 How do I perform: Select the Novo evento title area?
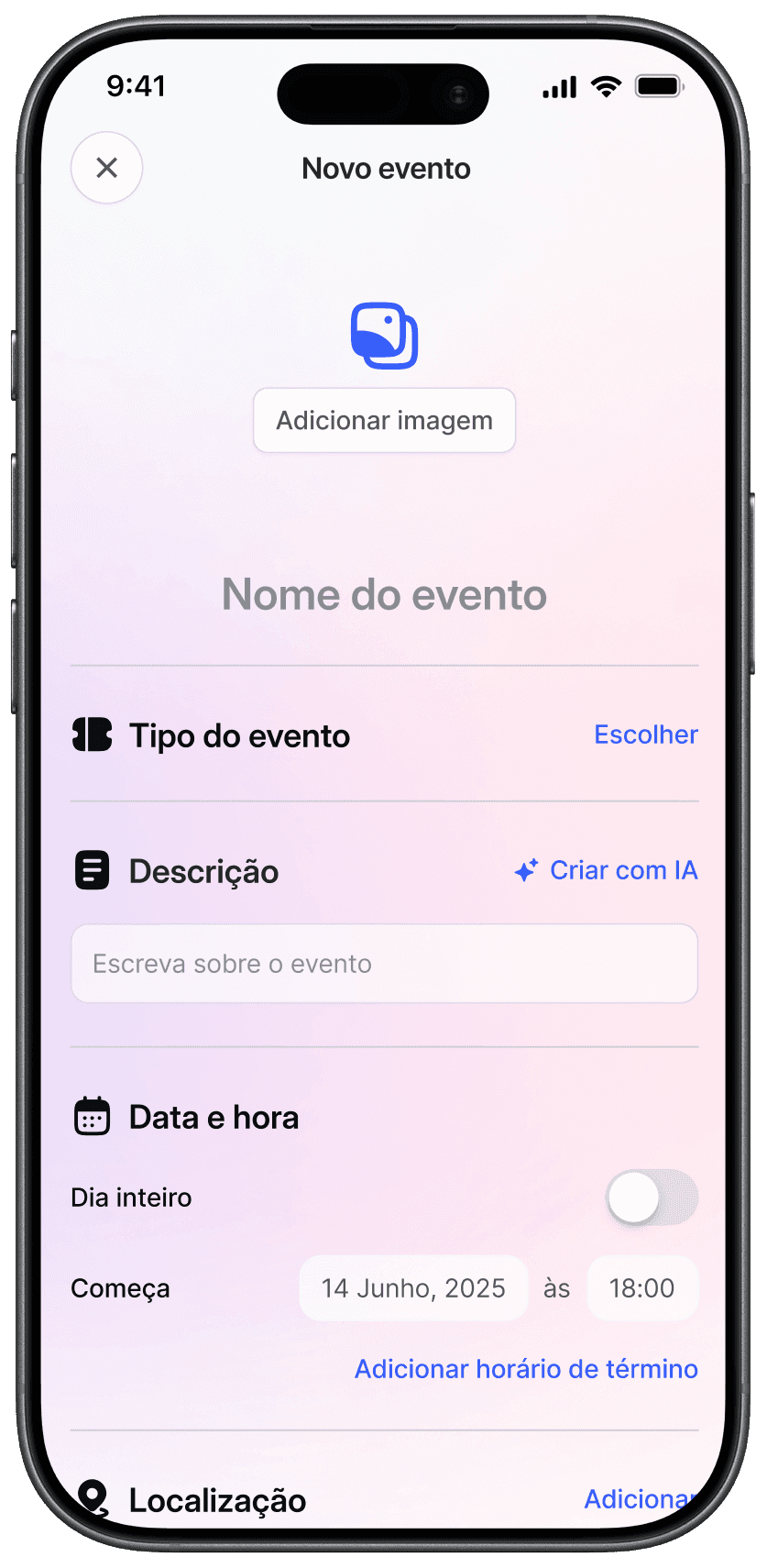(x=385, y=168)
